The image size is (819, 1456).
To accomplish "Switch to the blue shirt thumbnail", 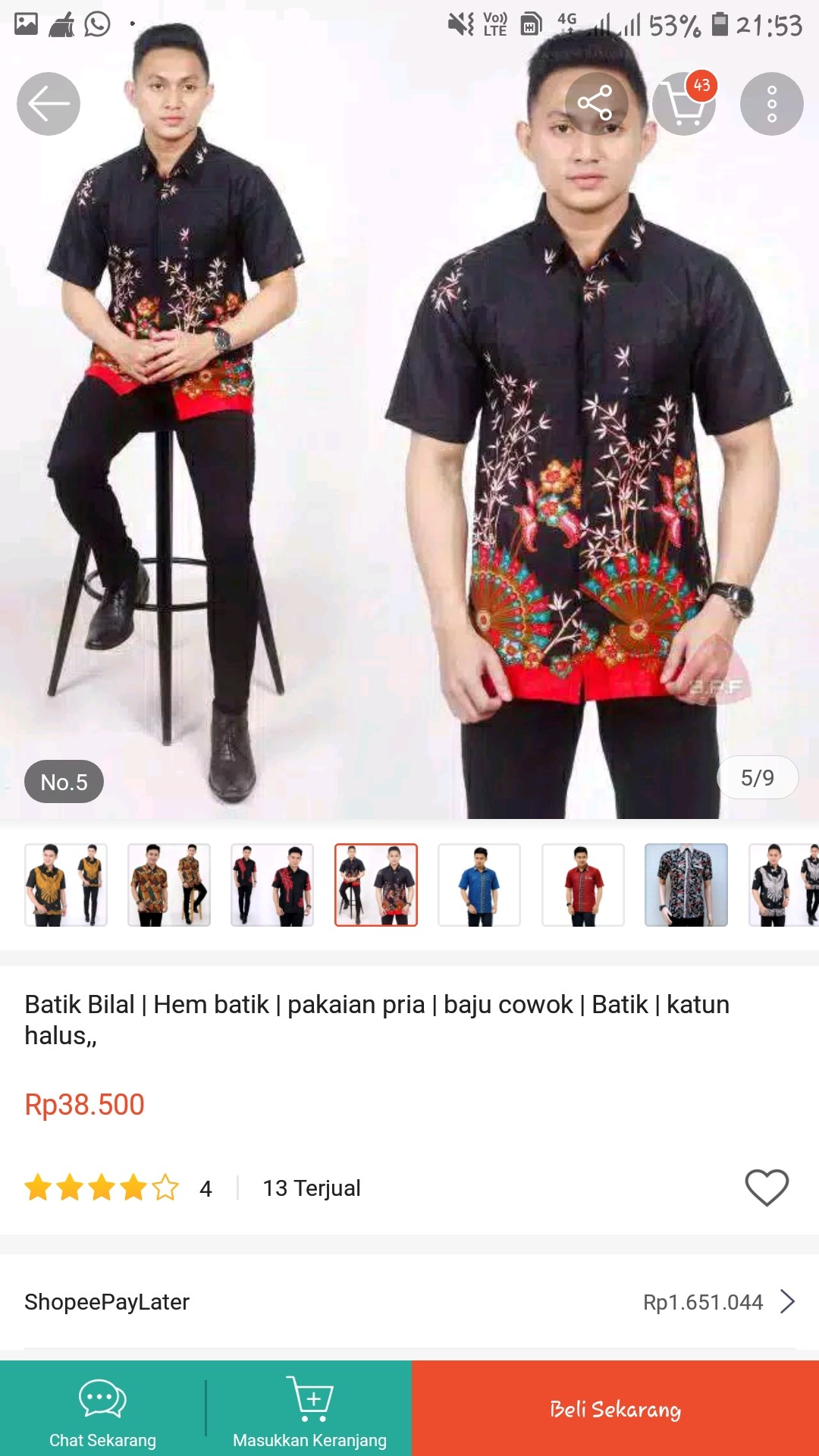I will coord(479,885).
